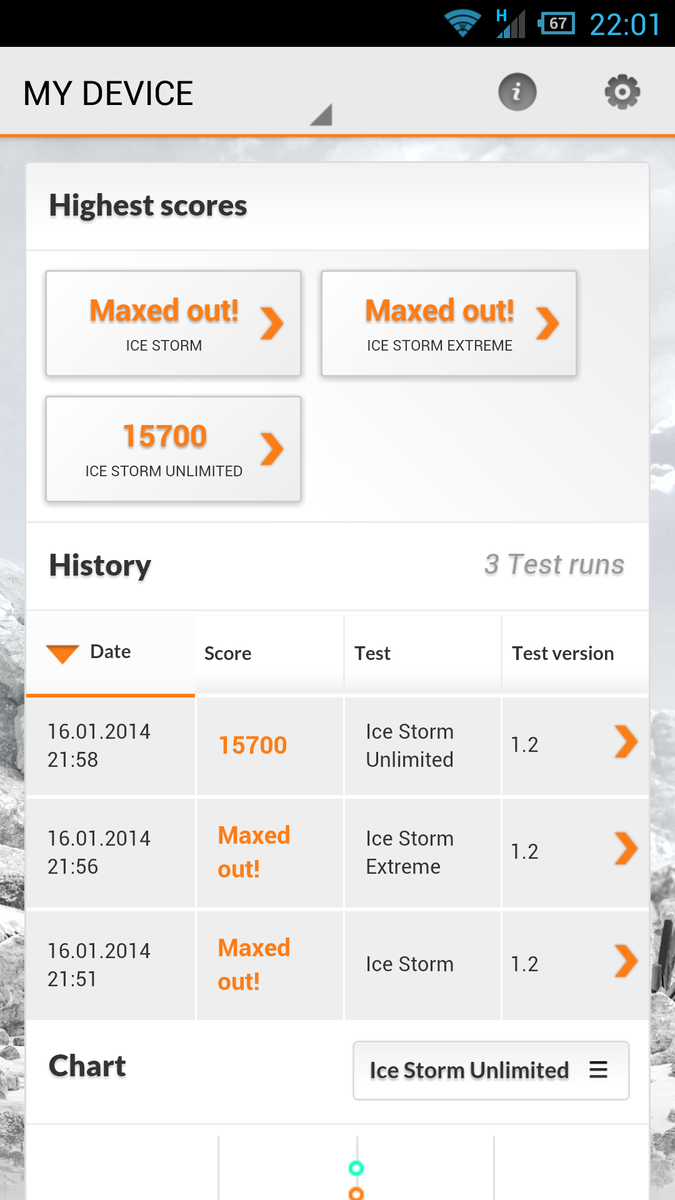The height and width of the screenshot is (1200, 675).
Task: Sort history by the Test column
Action: pos(372,654)
